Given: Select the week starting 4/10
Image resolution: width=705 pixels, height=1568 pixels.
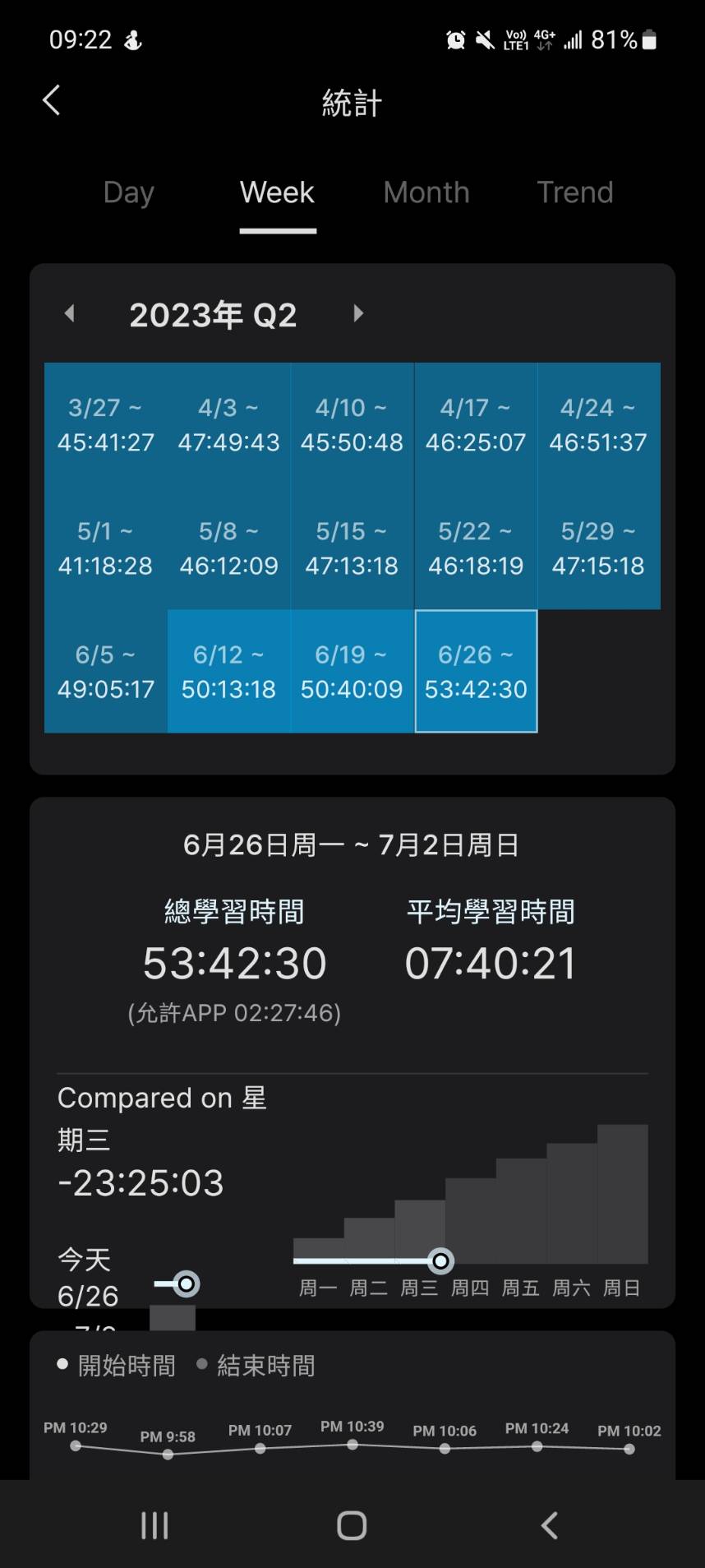Looking at the screenshot, I should coord(352,424).
